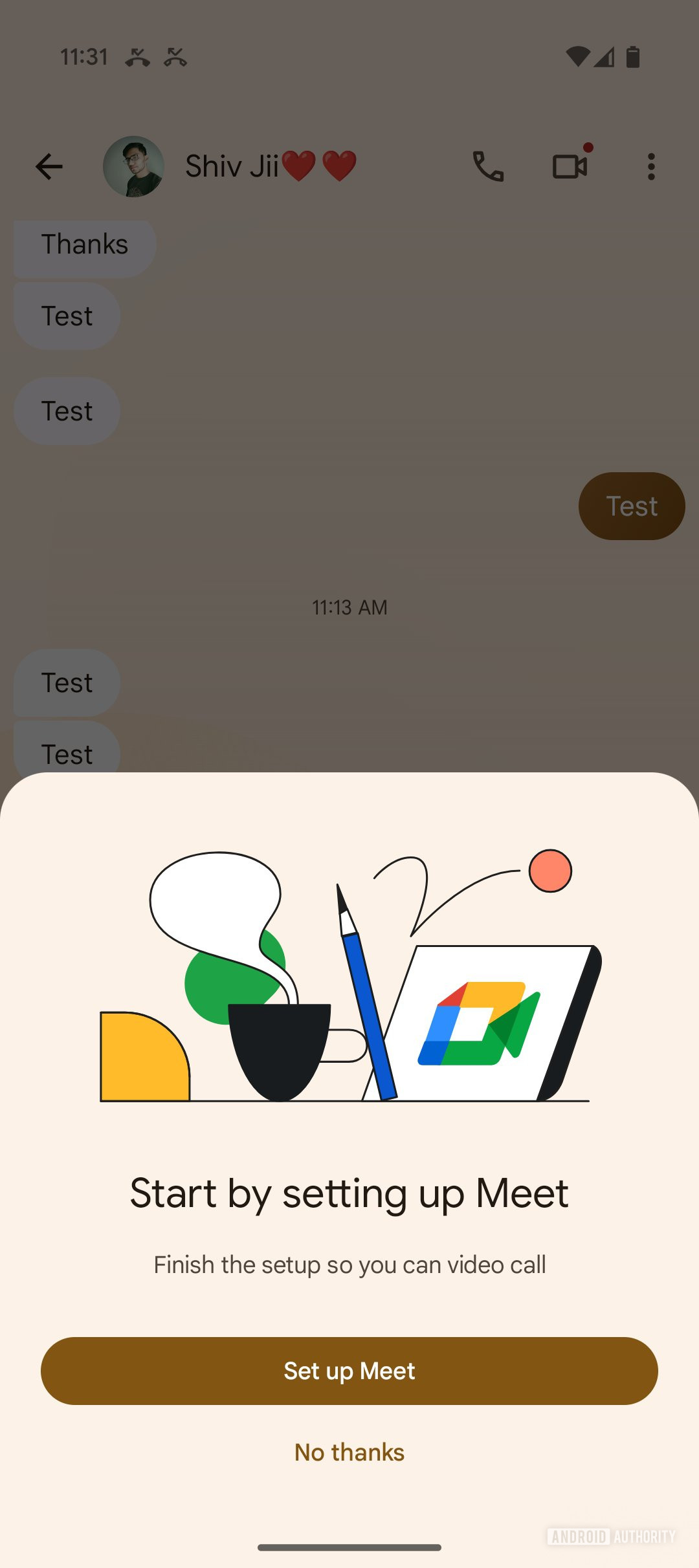The image size is (699, 1568).
Task: Start a video call with Shiv Jii
Action: click(x=570, y=167)
